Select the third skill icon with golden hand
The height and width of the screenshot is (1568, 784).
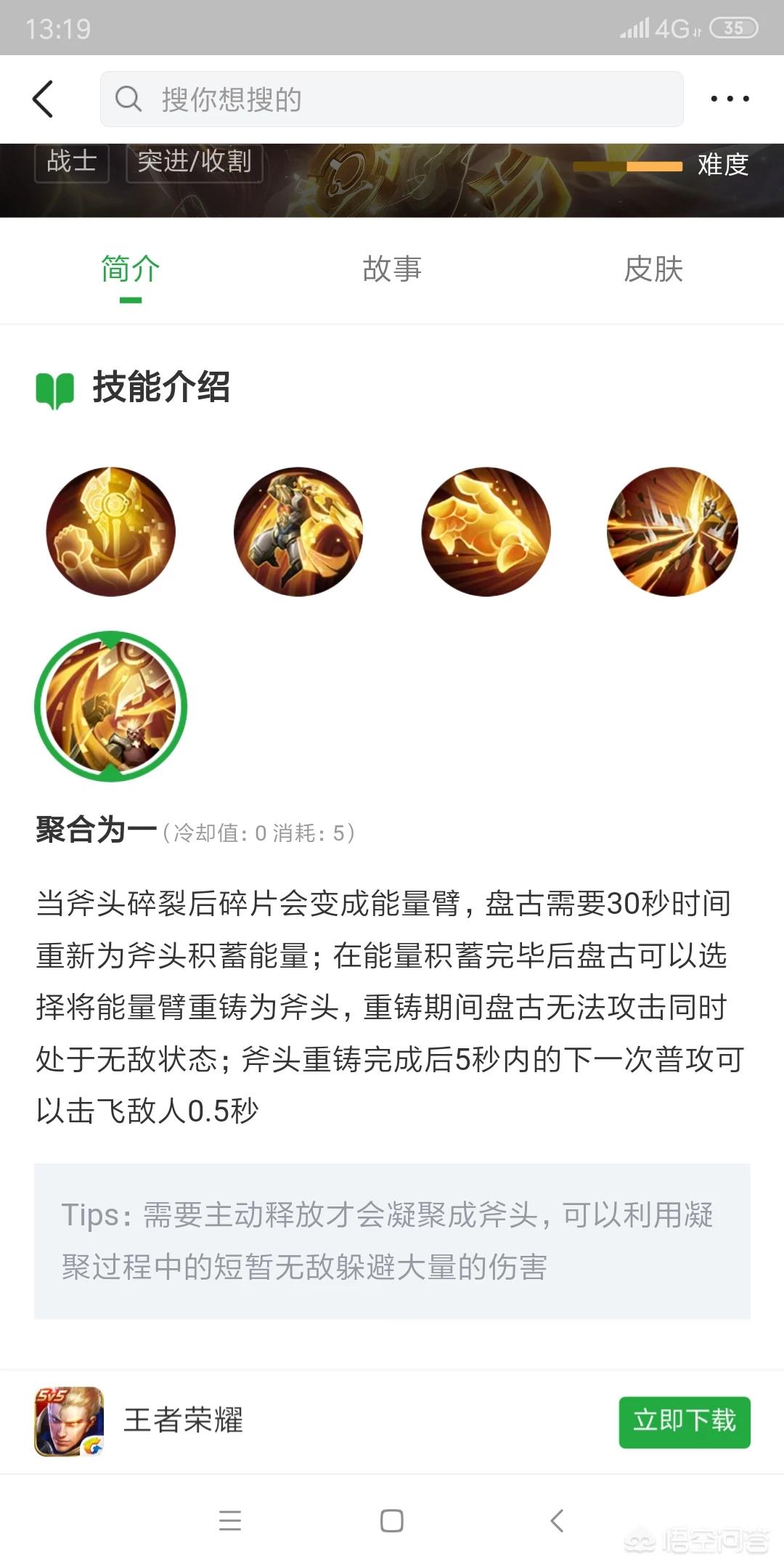tap(486, 531)
